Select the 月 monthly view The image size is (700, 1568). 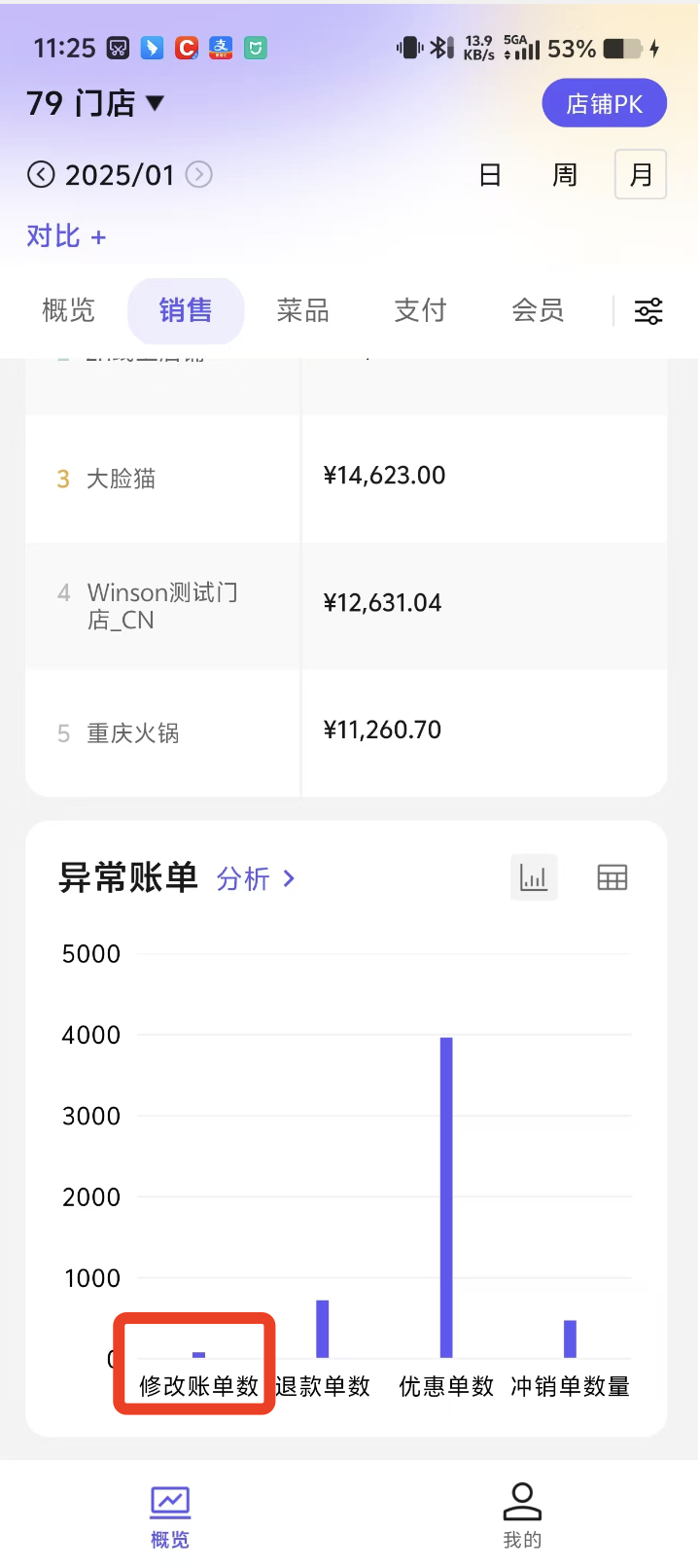point(641,175)
